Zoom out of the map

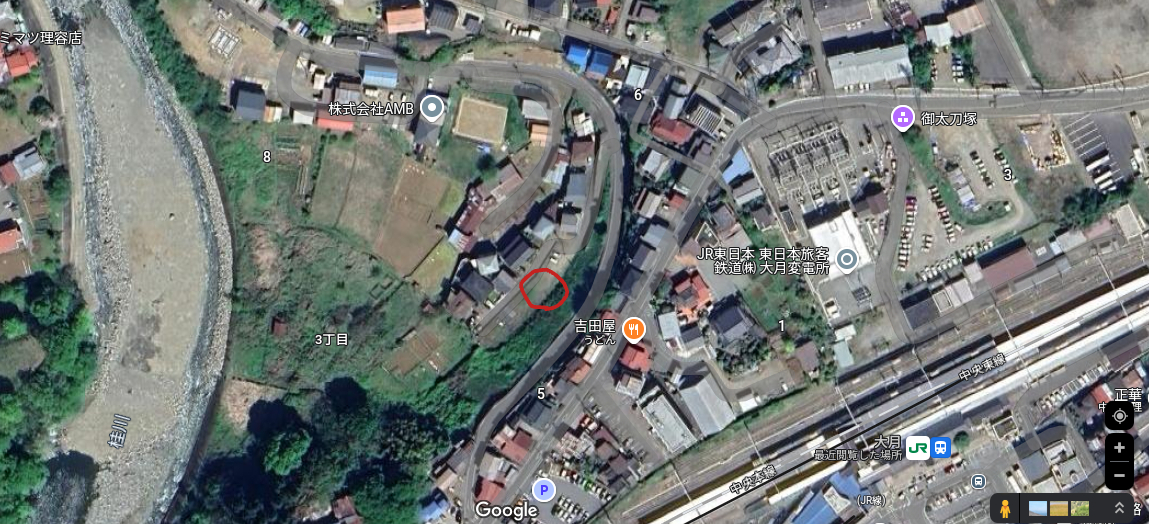pos(1119,474)
